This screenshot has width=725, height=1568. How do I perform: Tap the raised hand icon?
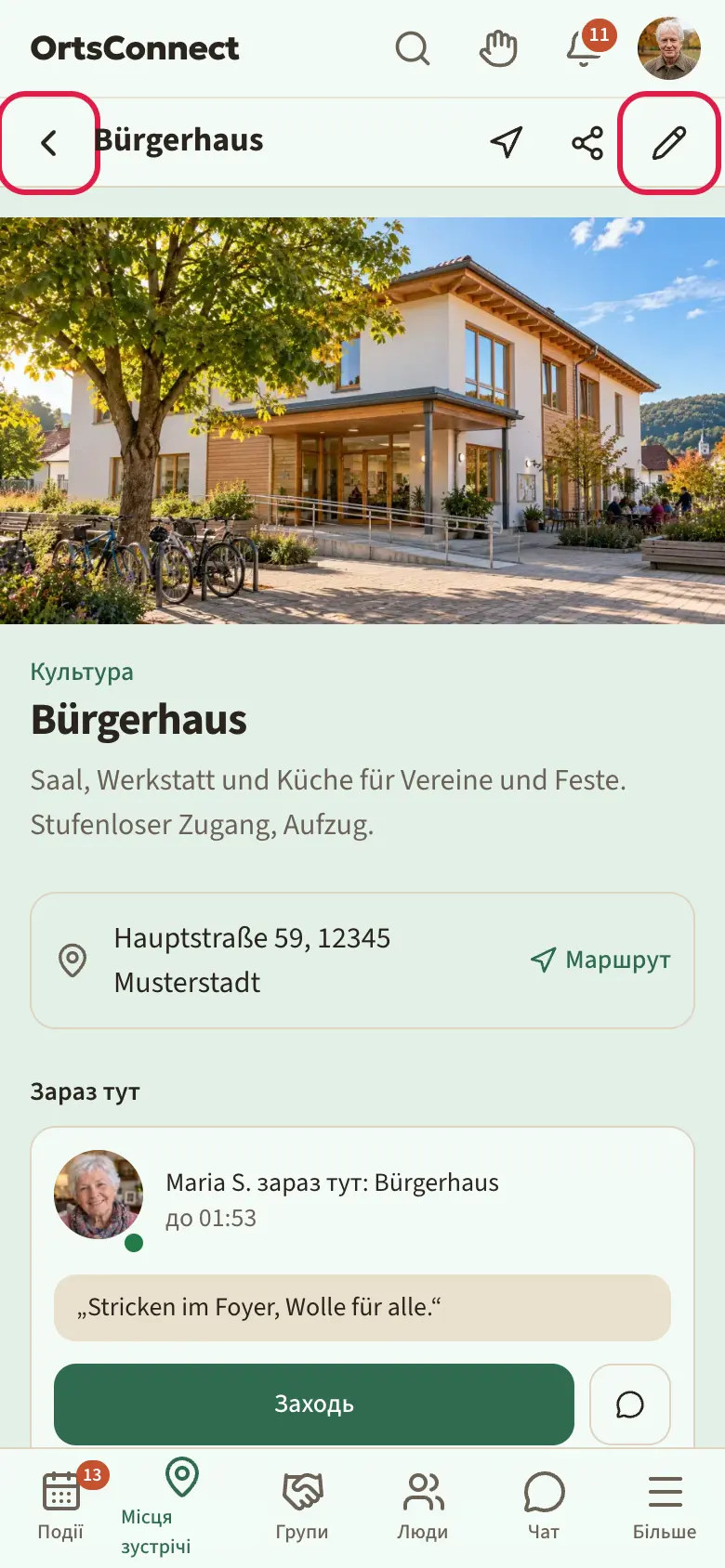point(498,48)
